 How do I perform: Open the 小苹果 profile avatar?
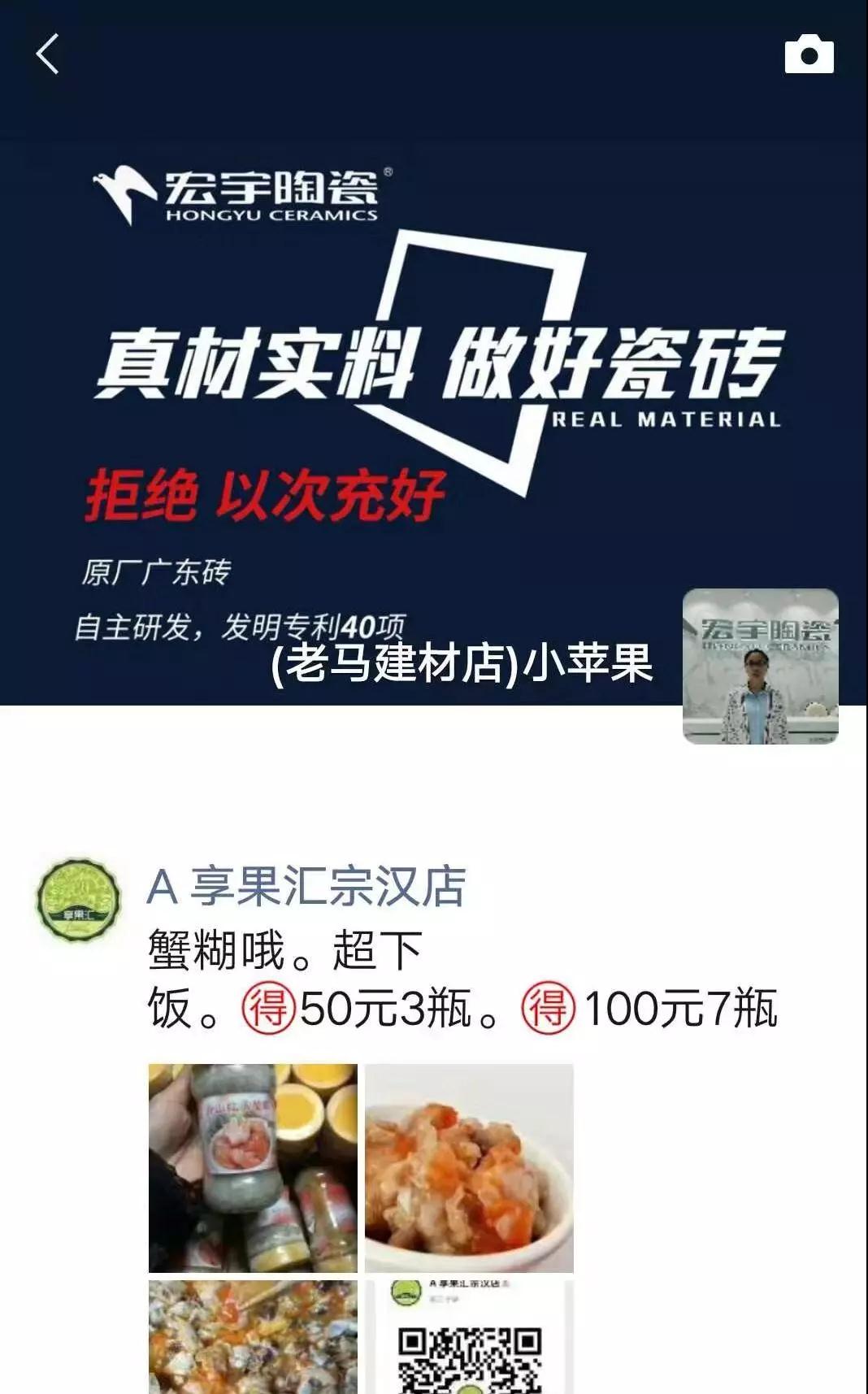760,666
